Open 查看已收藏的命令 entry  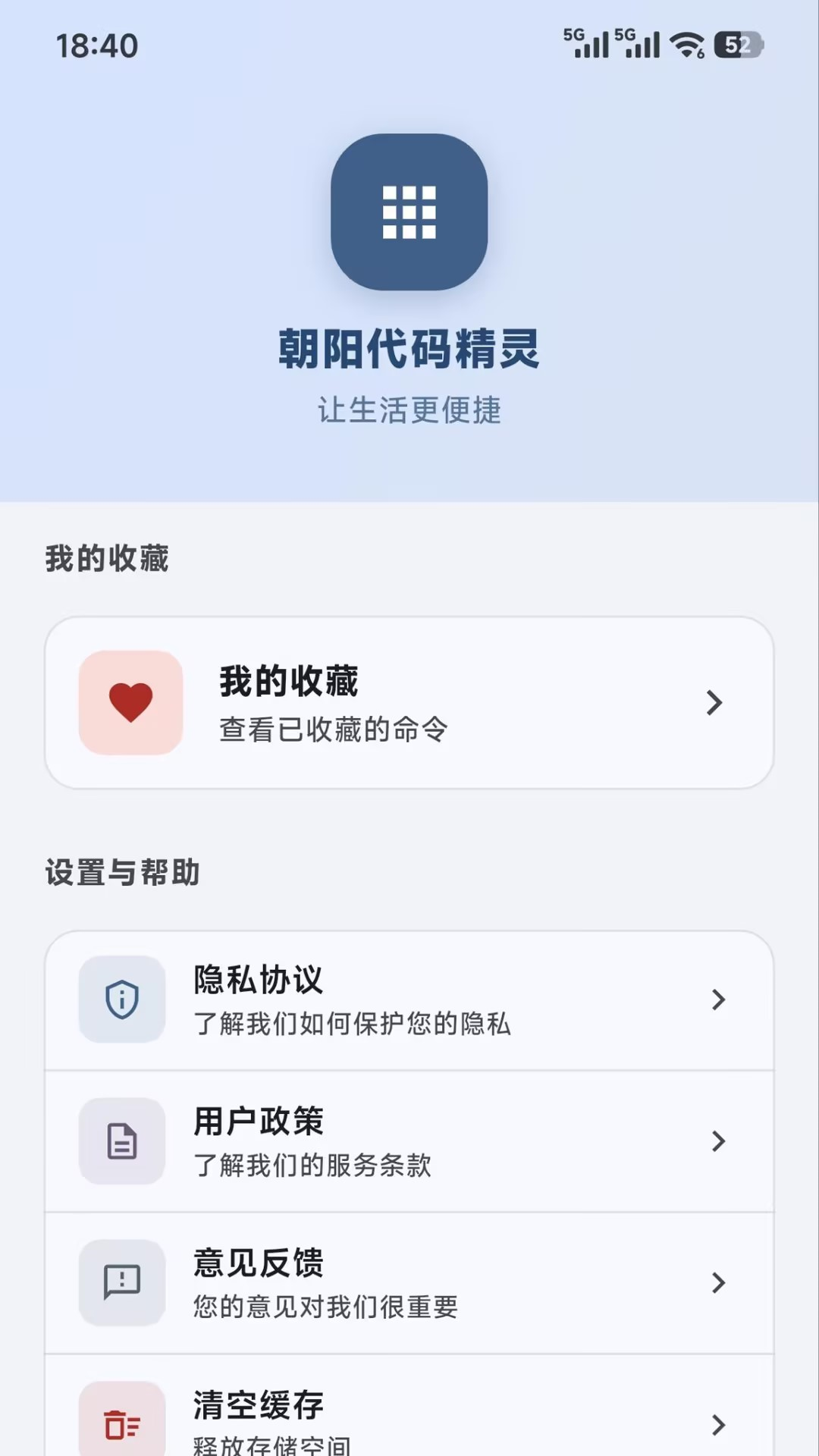[334, 731]
